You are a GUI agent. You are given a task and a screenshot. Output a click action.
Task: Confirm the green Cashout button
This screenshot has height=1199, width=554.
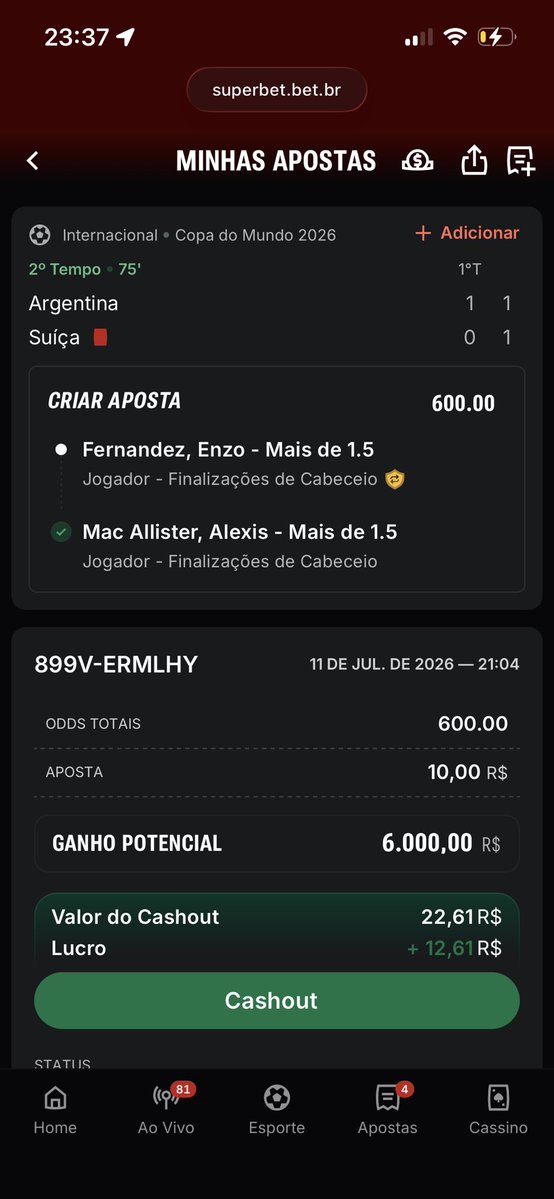pyautogui.click(x=277, y=1000)
